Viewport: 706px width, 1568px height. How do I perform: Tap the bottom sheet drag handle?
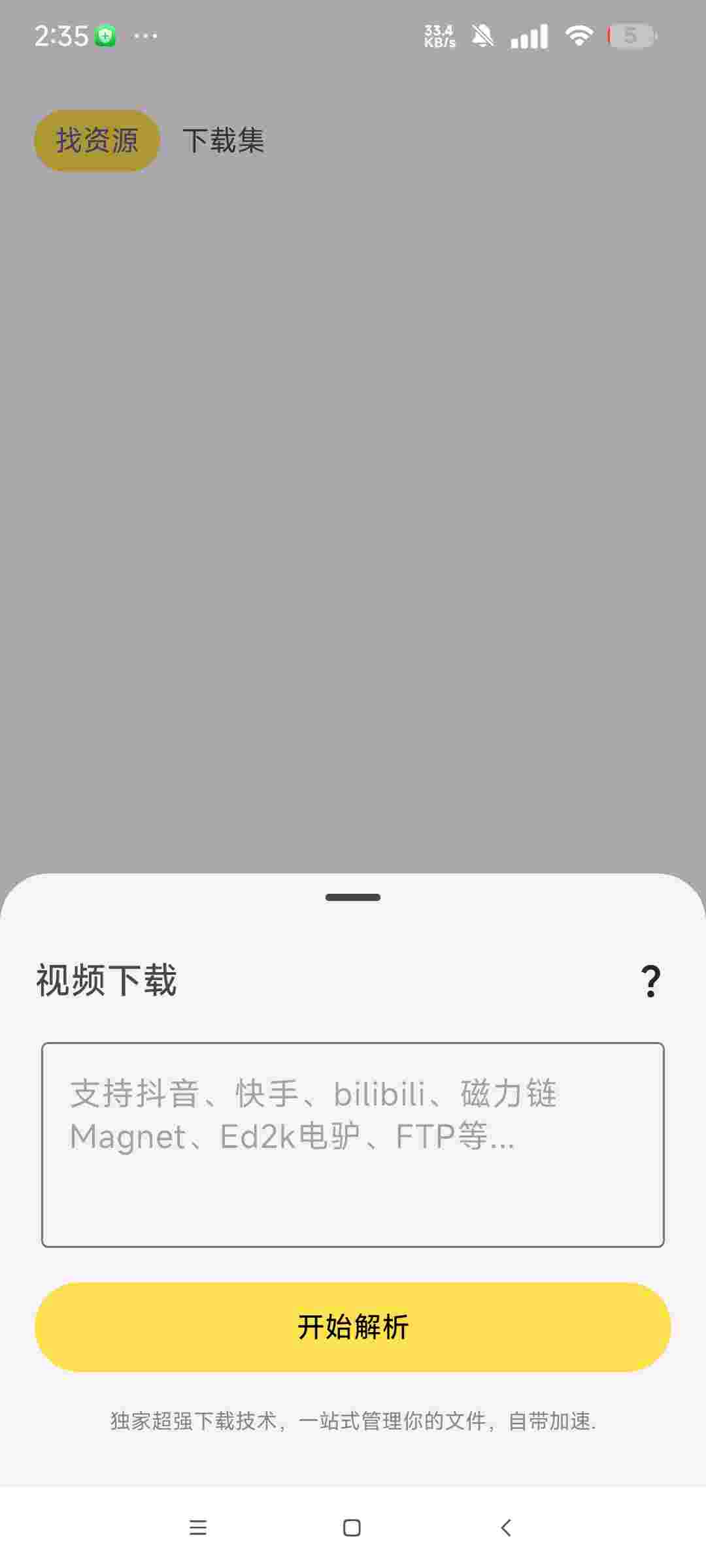coord(353,897)
